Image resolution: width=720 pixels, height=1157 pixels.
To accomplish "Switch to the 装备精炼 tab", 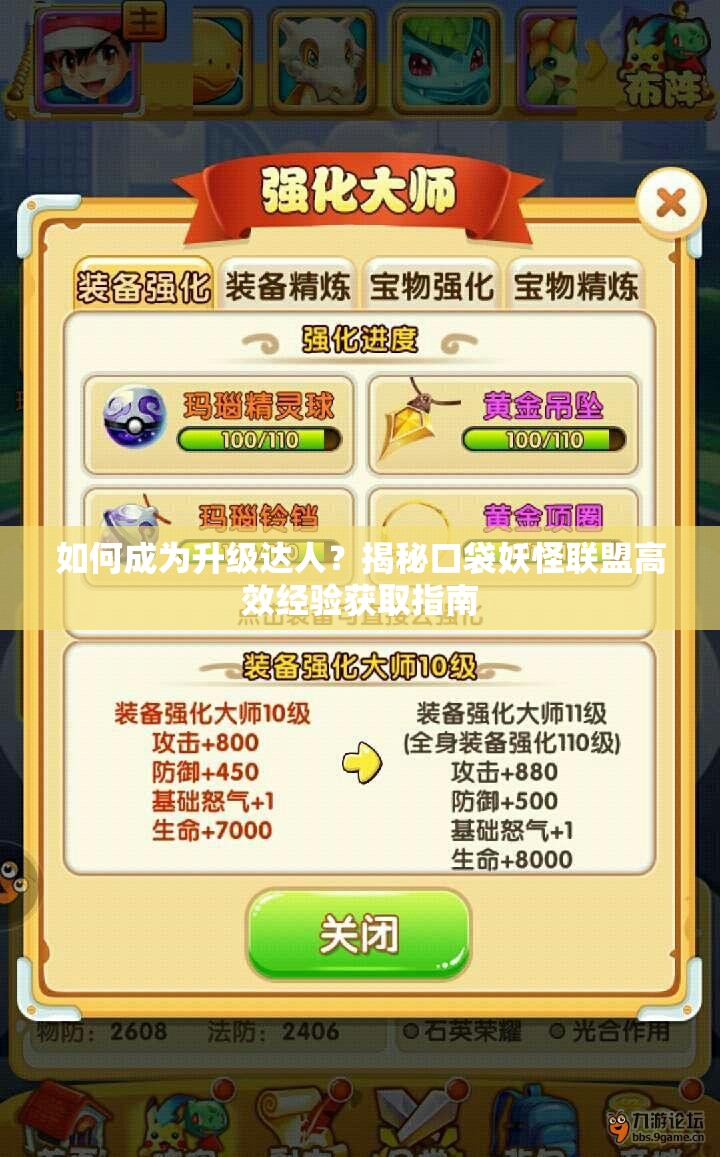I will click(290, 285).
